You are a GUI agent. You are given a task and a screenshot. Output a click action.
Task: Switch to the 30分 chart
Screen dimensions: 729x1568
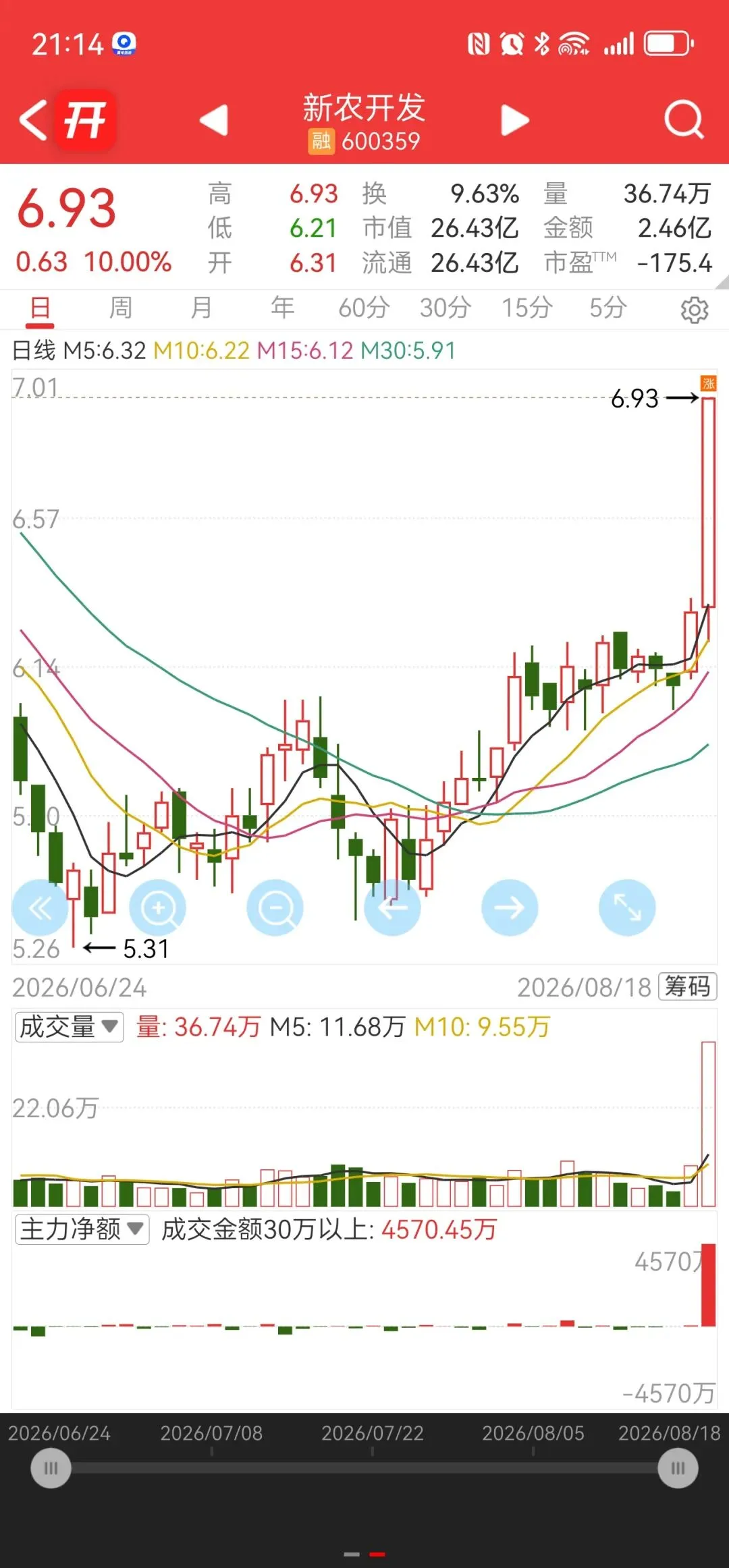pyautogui.click(x=446, y=308)
